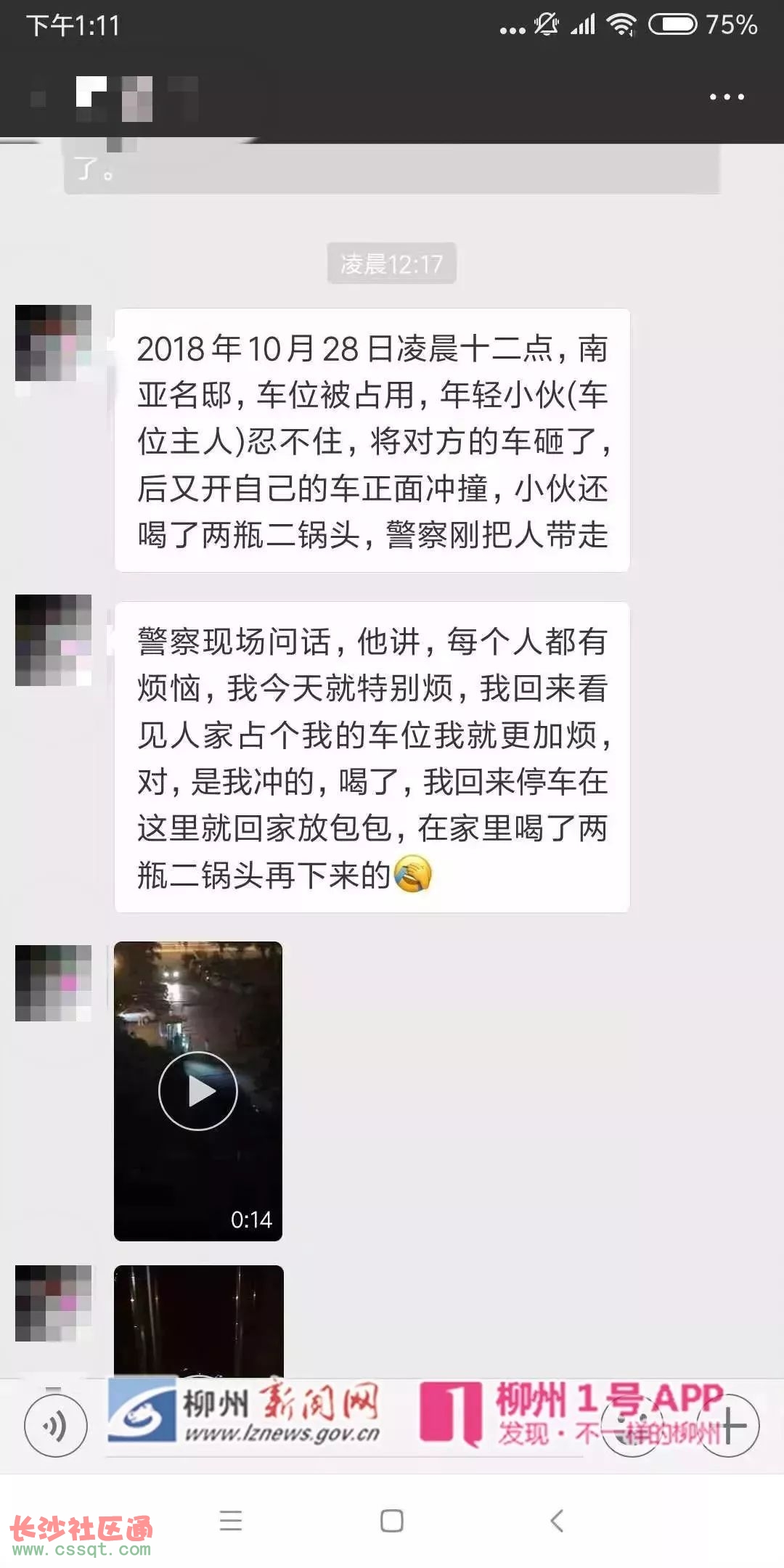Screen dimensions: 784x1568
Task: Go to the home screen via the square button
Action: click(x=392, y=1520)
